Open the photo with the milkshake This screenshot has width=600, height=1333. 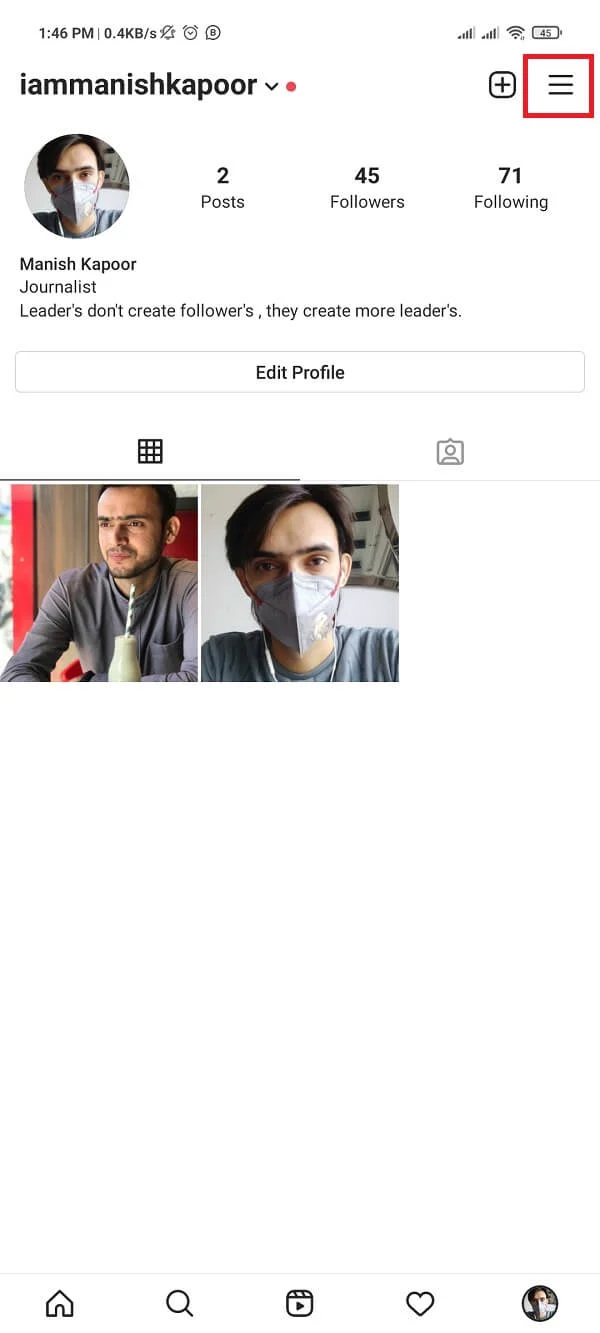pyautogui.click(x=99, y=583)
